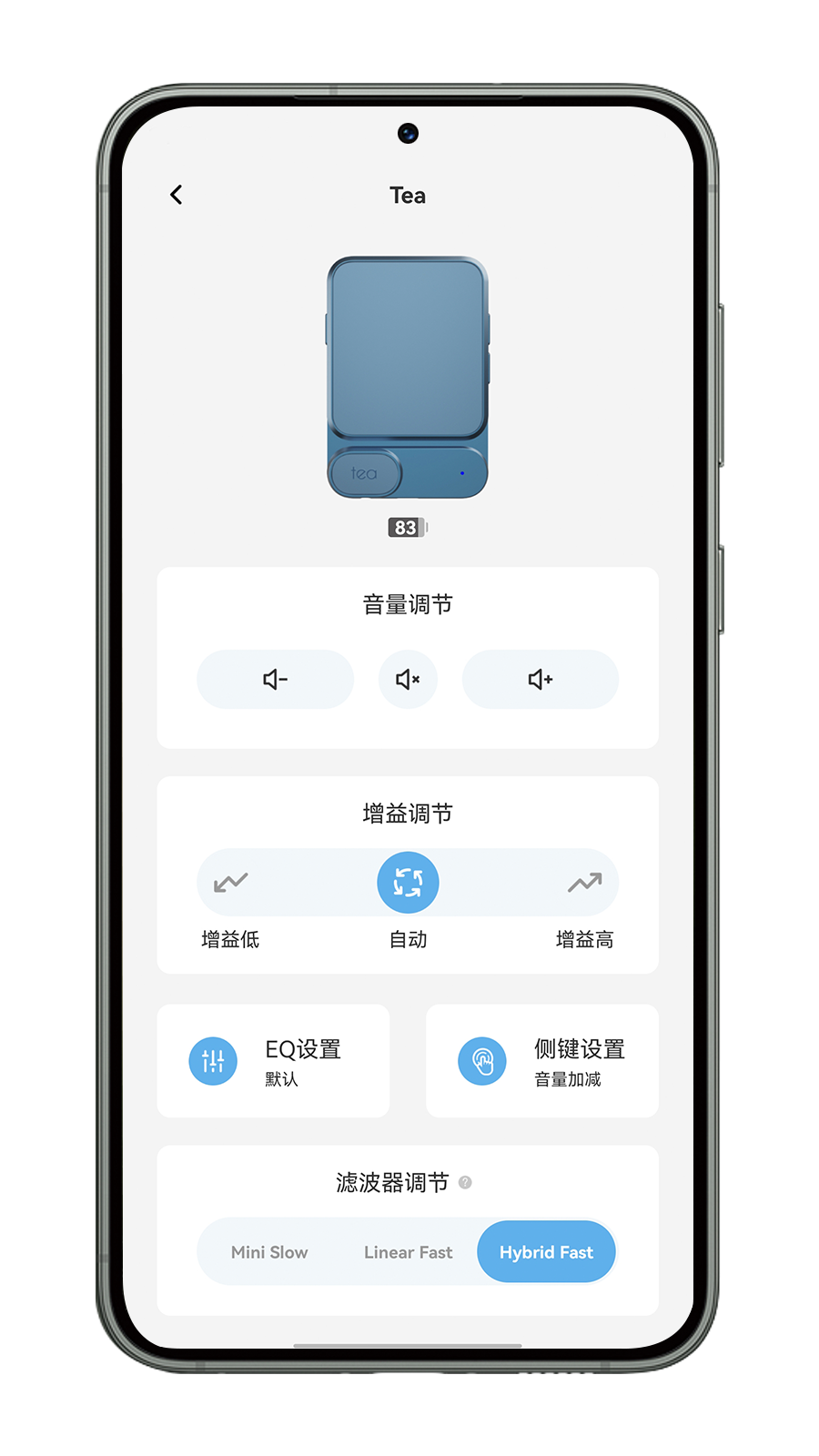Go back using the top arrow
Screen dimensions: 819x1456
(x=177, y=195)
